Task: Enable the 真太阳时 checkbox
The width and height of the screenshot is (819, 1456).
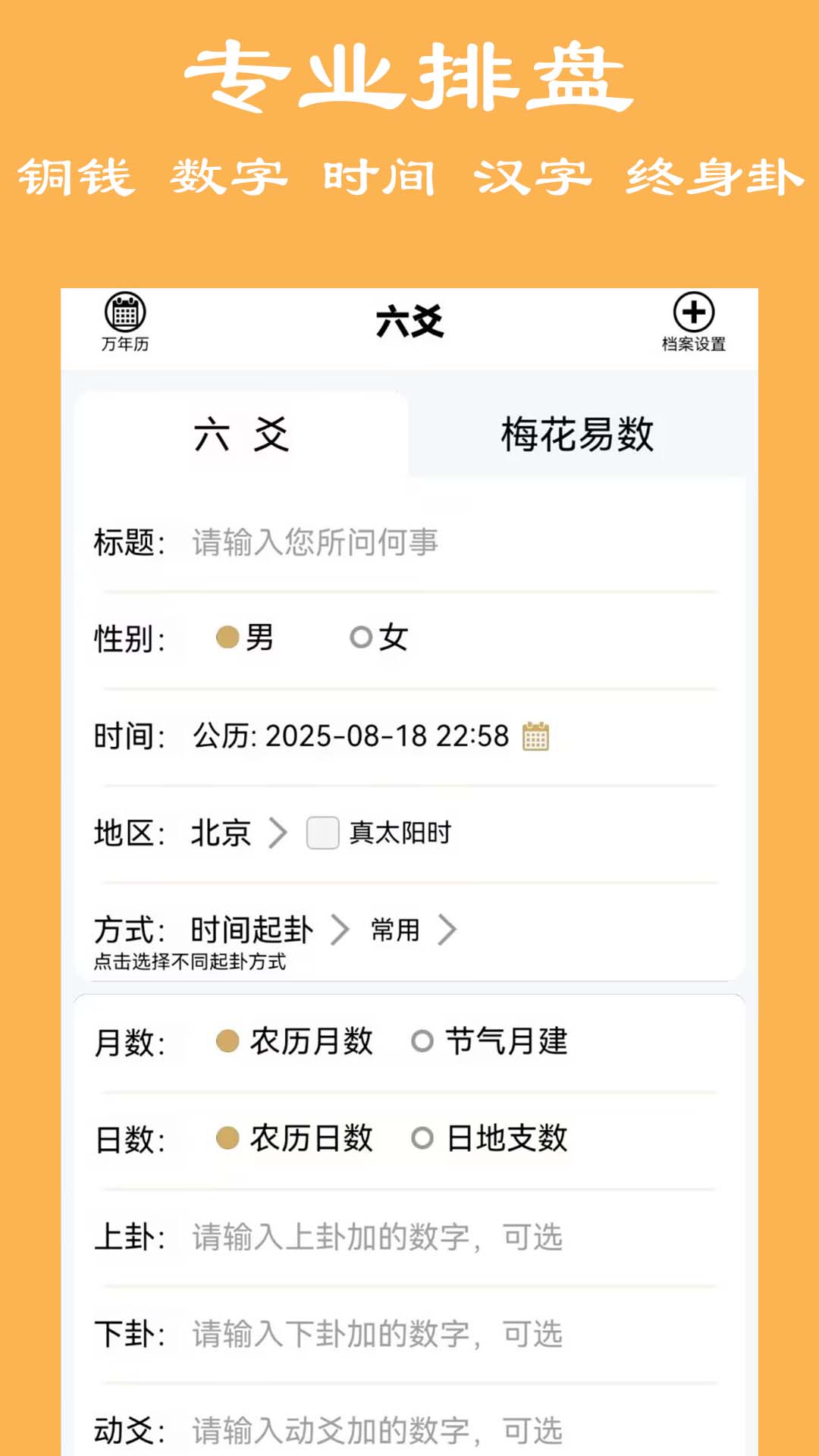Action: click(x=322, y=833)
